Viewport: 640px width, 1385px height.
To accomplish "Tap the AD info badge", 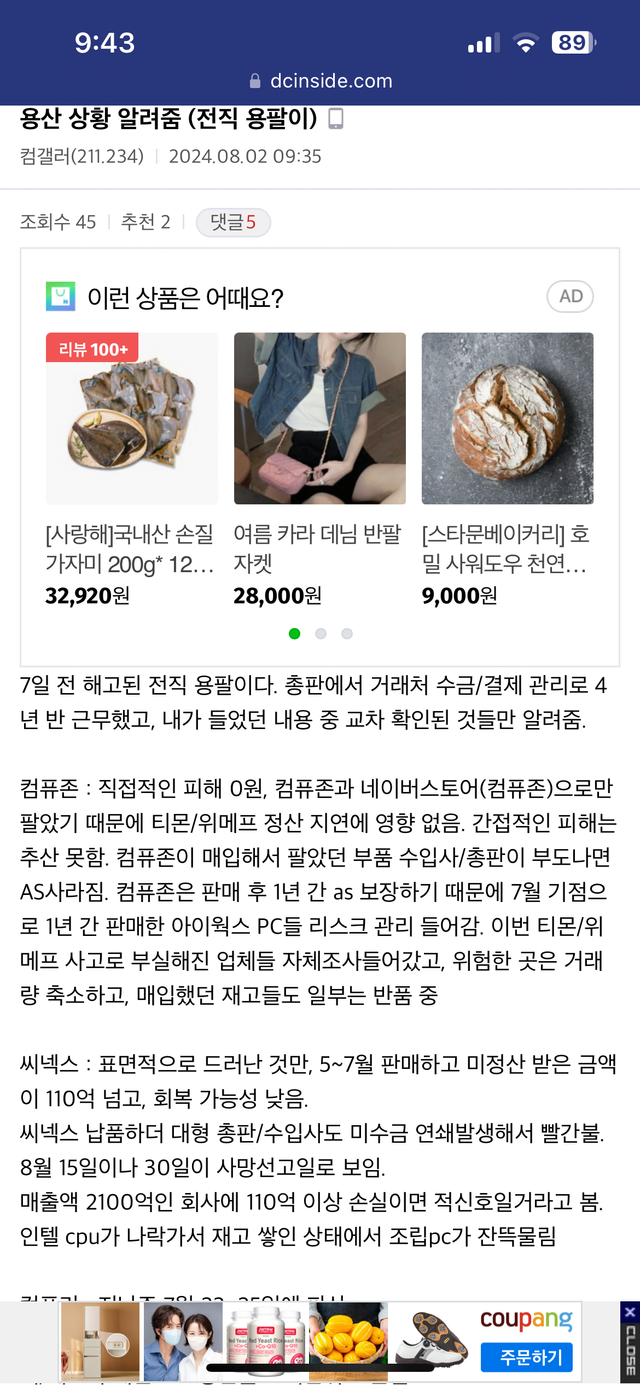I will pos(570,297).
